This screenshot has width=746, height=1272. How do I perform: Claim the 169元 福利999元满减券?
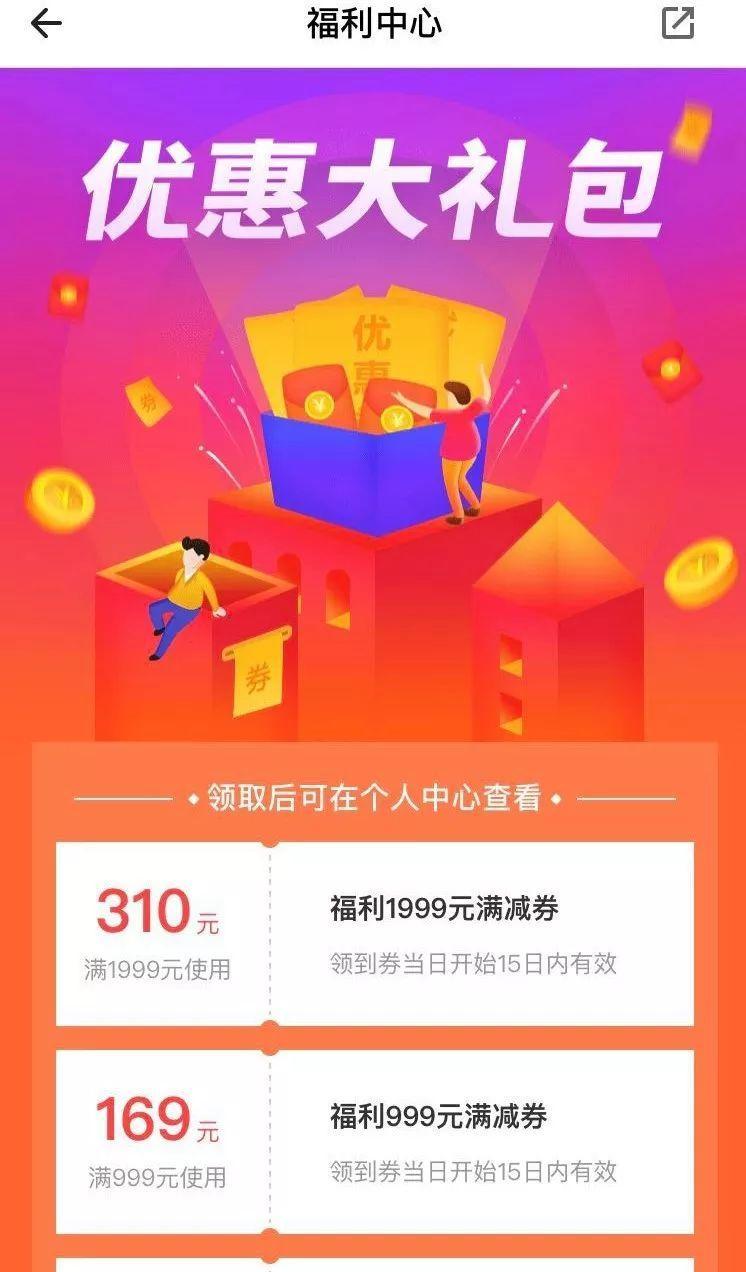click(x=374, y=1141)
